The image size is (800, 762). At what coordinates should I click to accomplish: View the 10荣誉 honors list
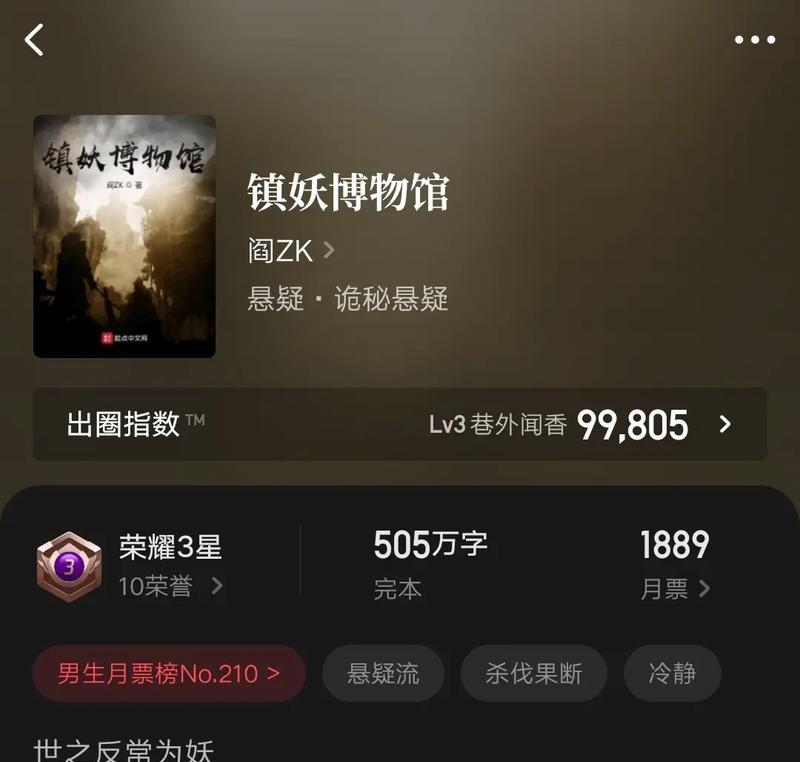click(170, 587)
